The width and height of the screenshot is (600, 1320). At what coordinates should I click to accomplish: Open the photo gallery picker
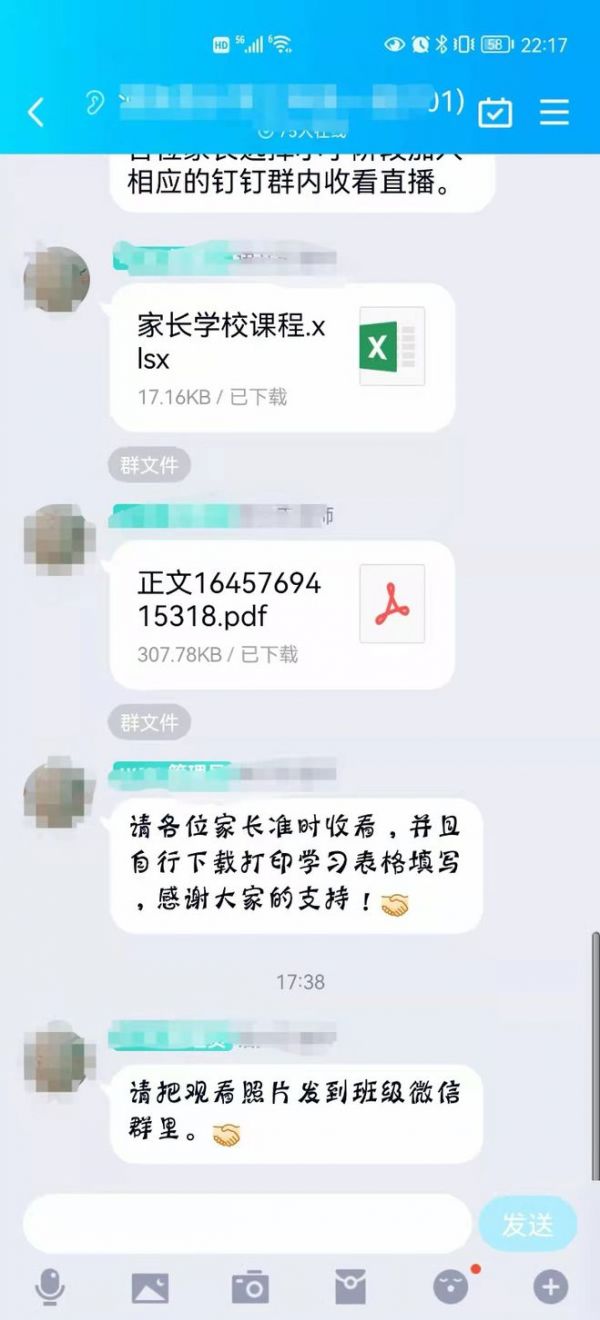[150, 1287]
